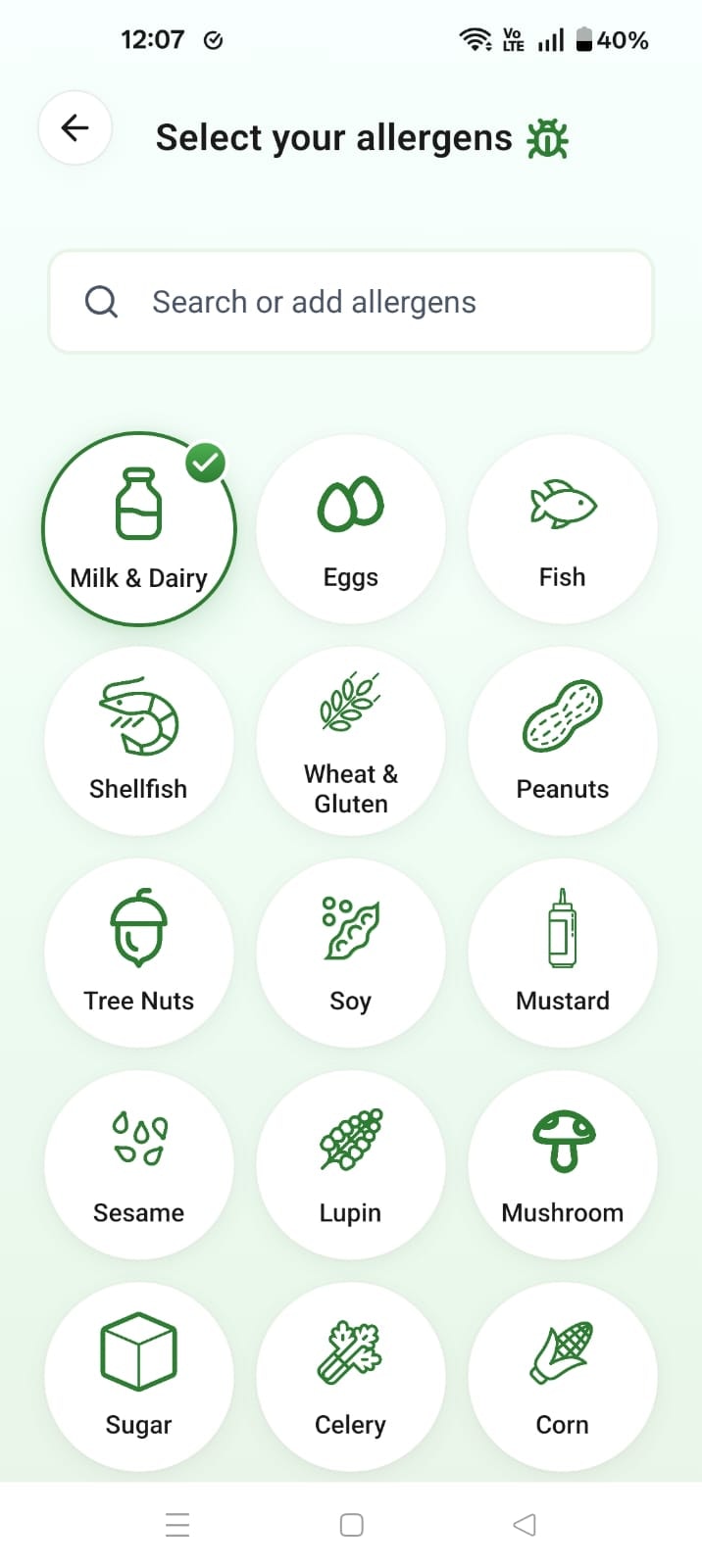Add Peanuts to your allergens
702x1568 pixels.
563,741
